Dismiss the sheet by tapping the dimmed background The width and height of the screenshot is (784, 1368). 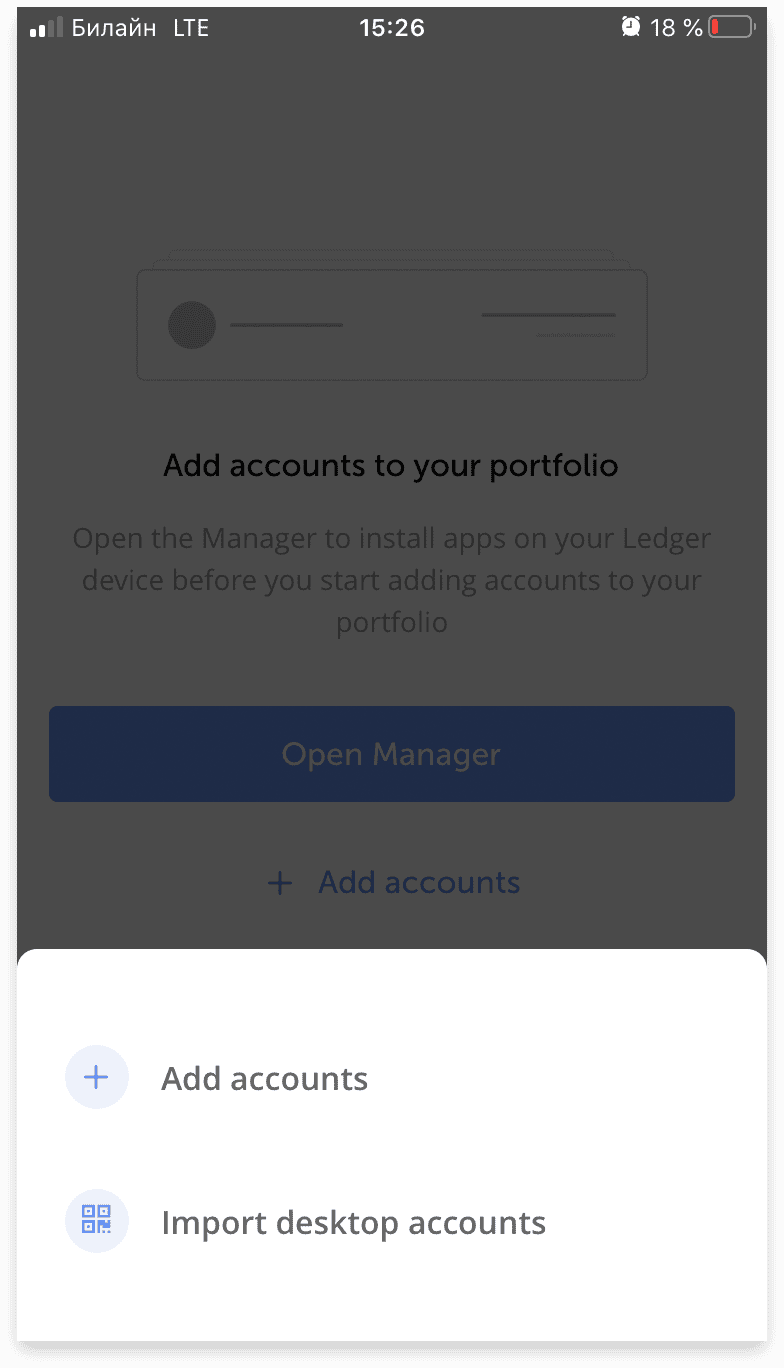[x=391, y=180]
